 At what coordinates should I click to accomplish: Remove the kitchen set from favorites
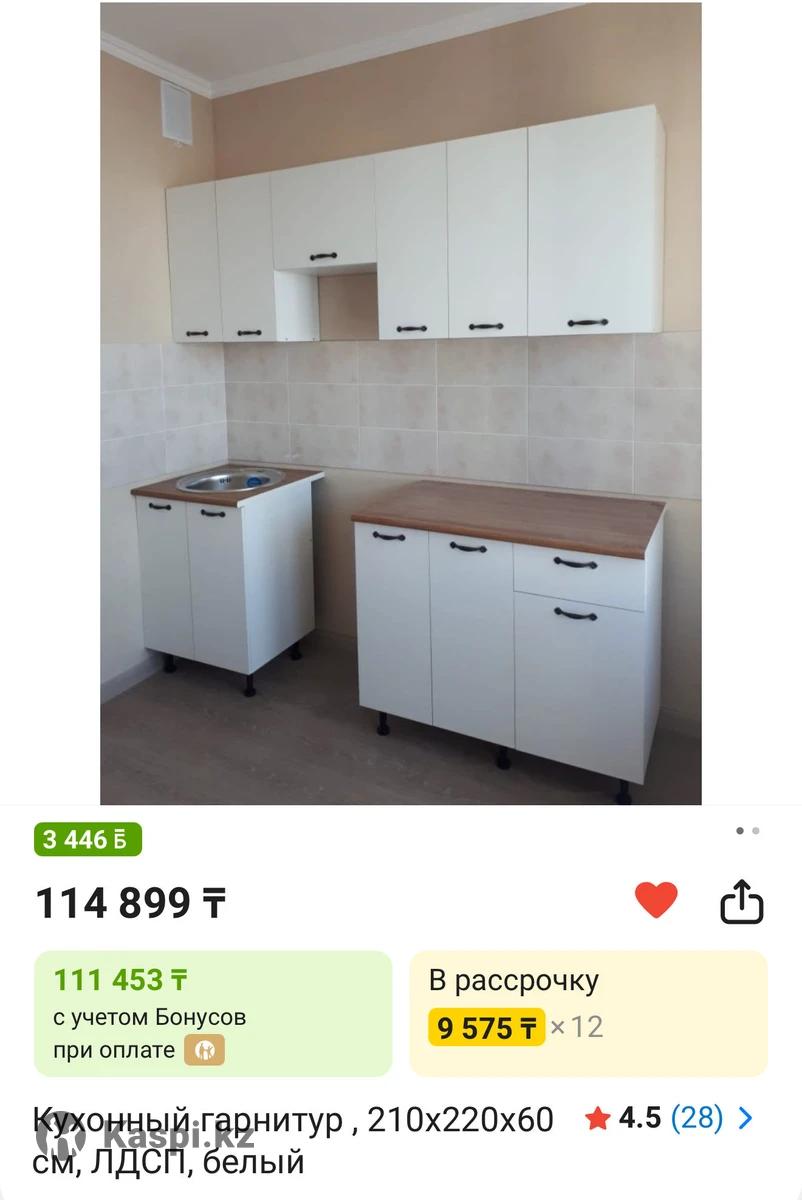point(656,900)
